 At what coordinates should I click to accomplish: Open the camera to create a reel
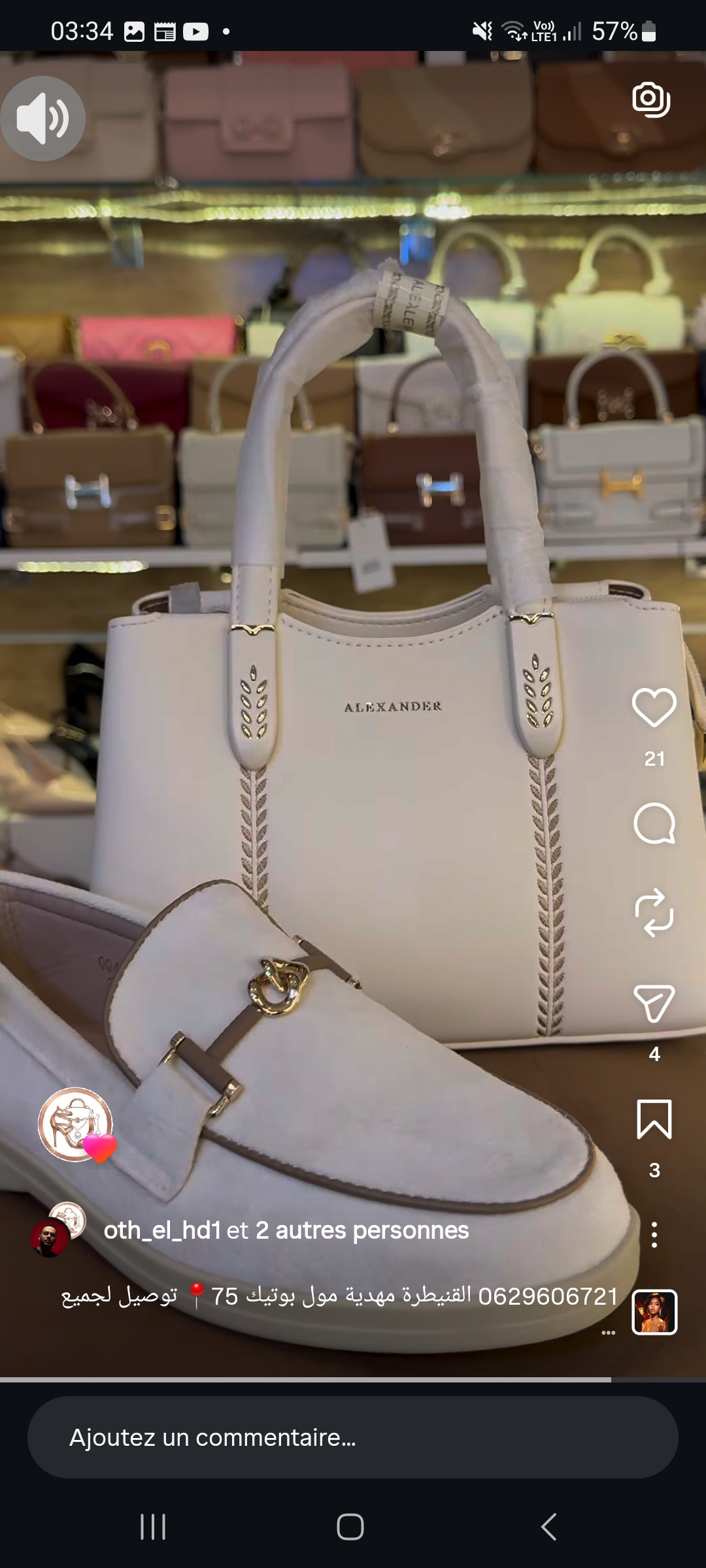(651, 100)
